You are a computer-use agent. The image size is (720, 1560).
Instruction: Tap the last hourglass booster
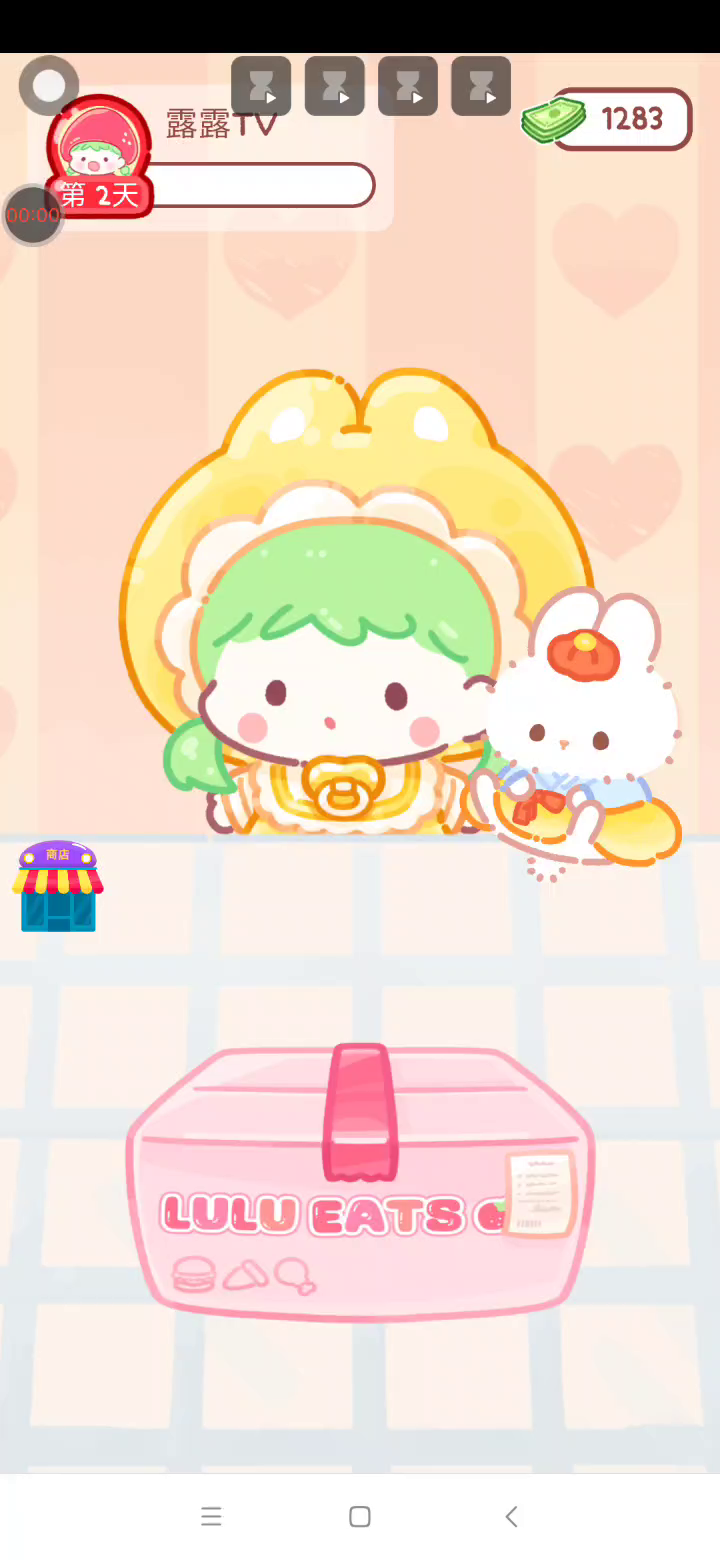(481, 86)
